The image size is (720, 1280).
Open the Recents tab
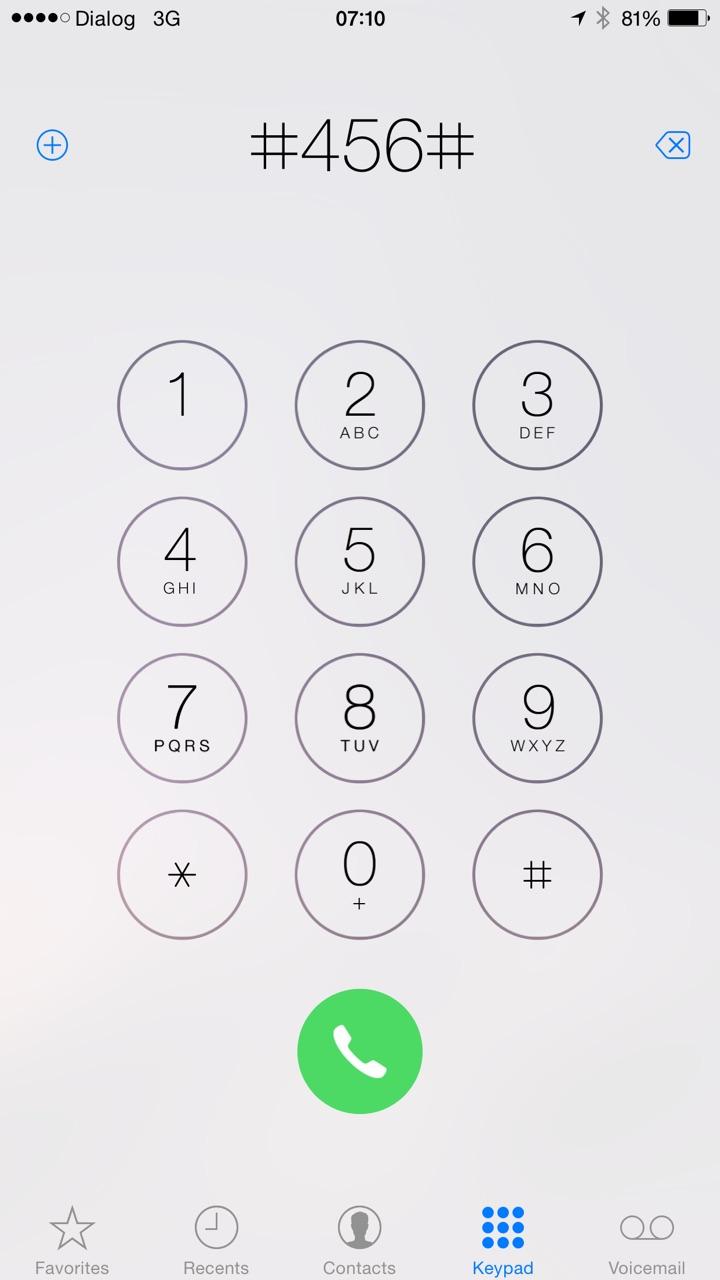(x=216, y=1240)
